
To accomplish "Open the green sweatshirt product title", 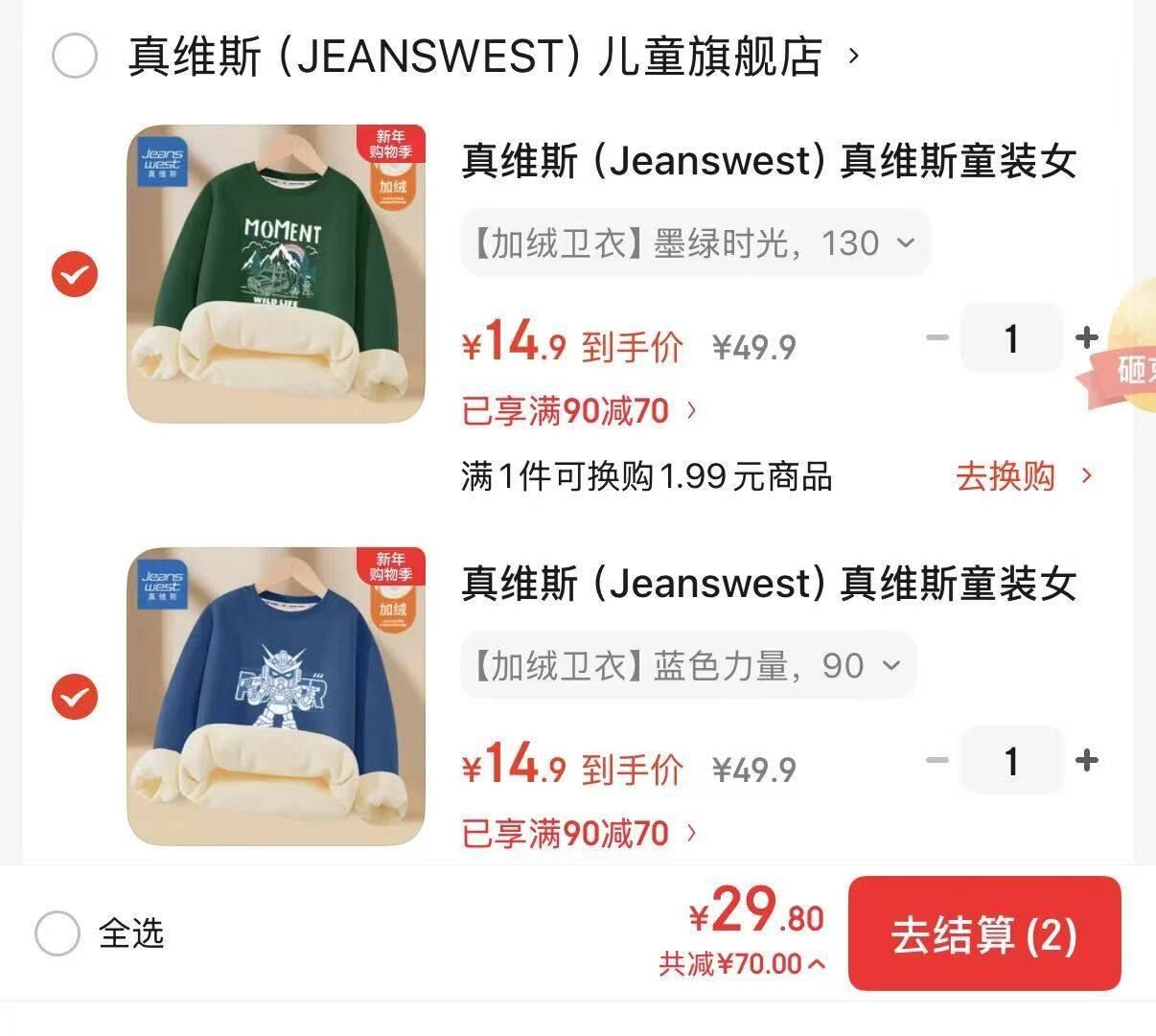I will tap(769, 161).
